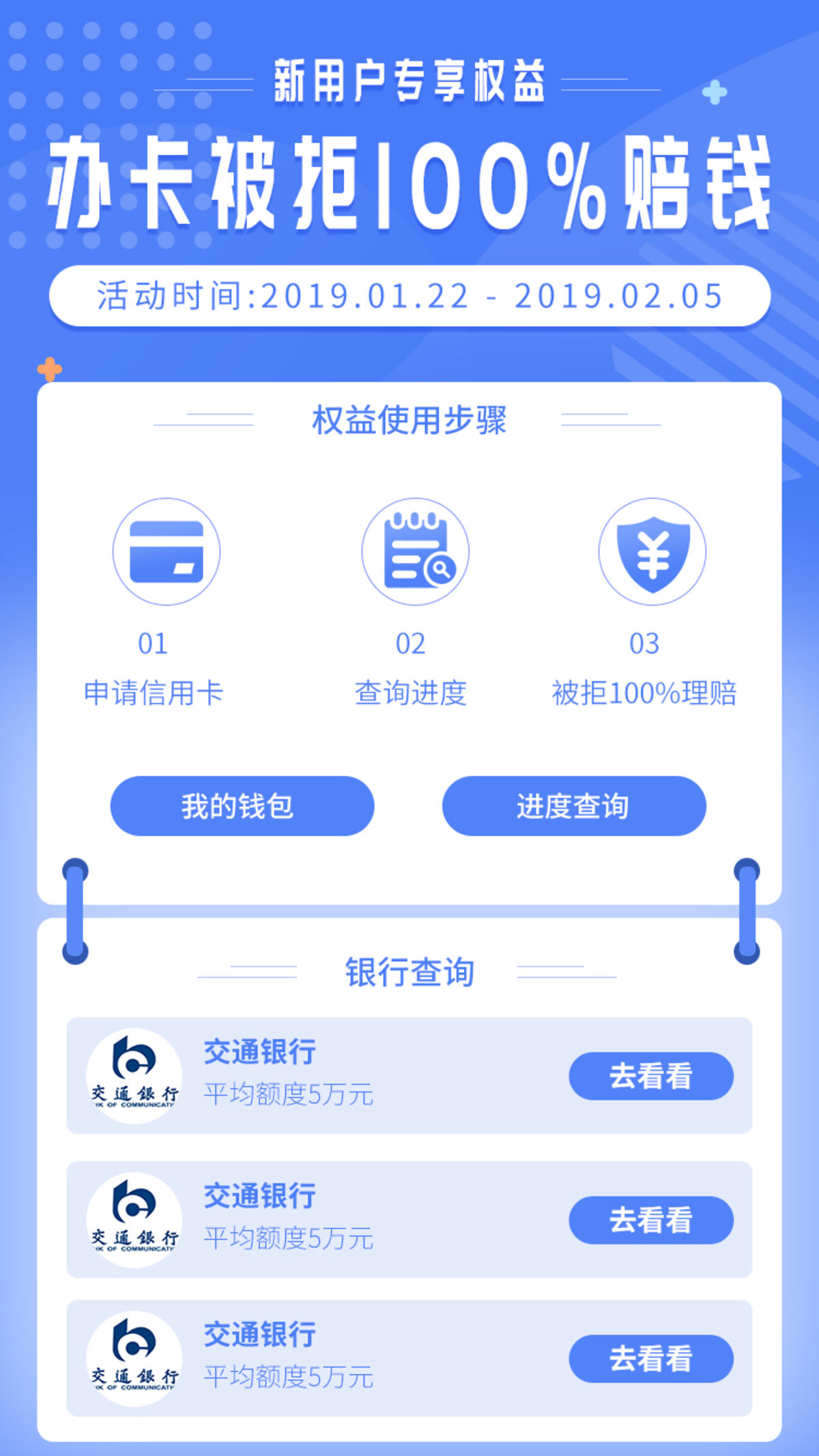
Task: Click the blue plus mark near the headline
Action: point(714,91)
